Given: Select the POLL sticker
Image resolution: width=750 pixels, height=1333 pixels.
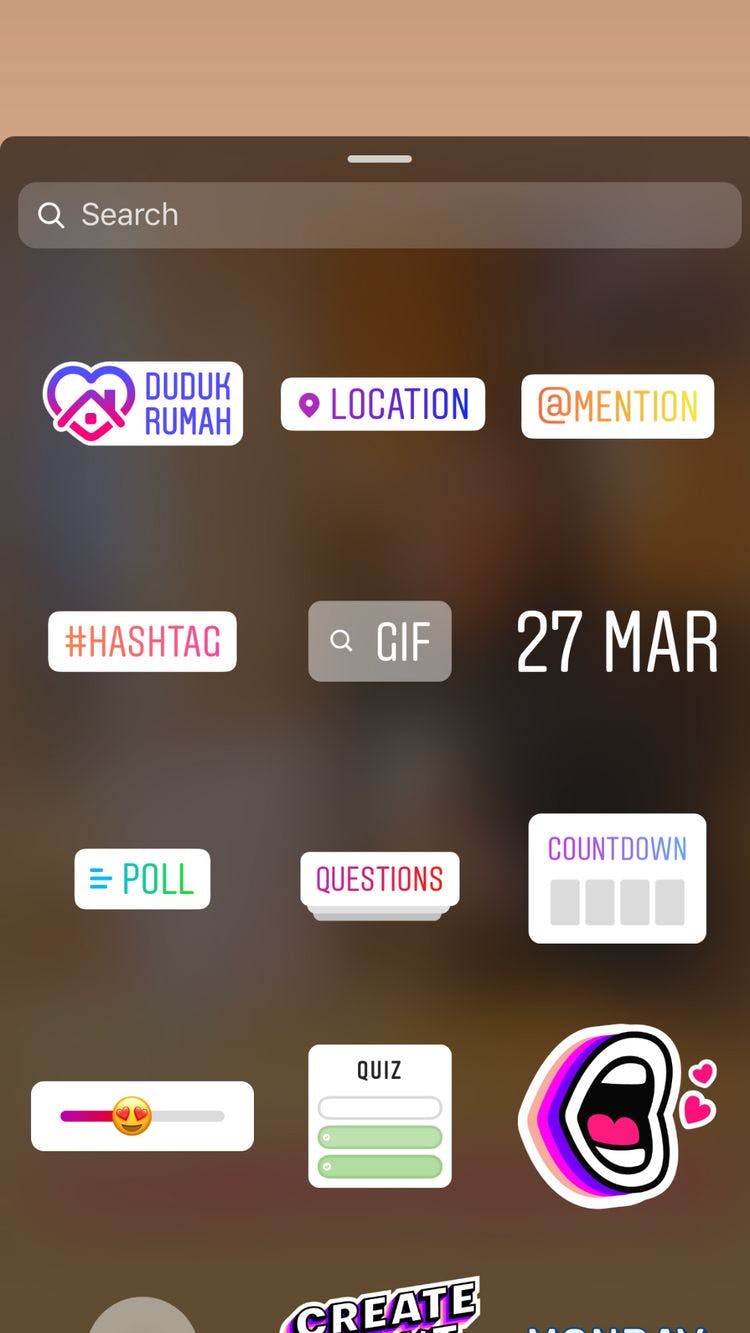Looking at the screenshot, I should pyautogui.click(x=142, y=879).
